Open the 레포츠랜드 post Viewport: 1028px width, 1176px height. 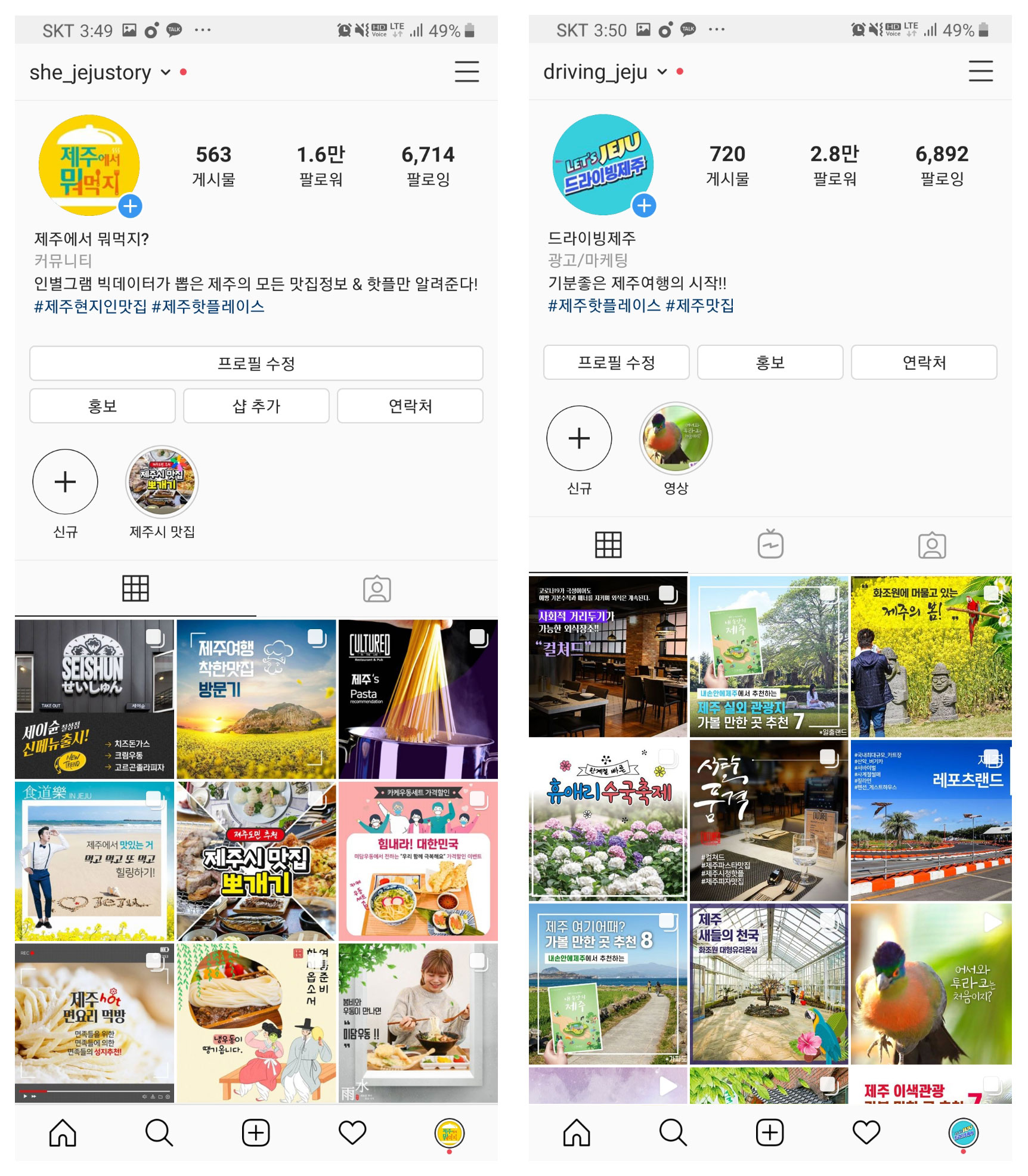[930, 820]
